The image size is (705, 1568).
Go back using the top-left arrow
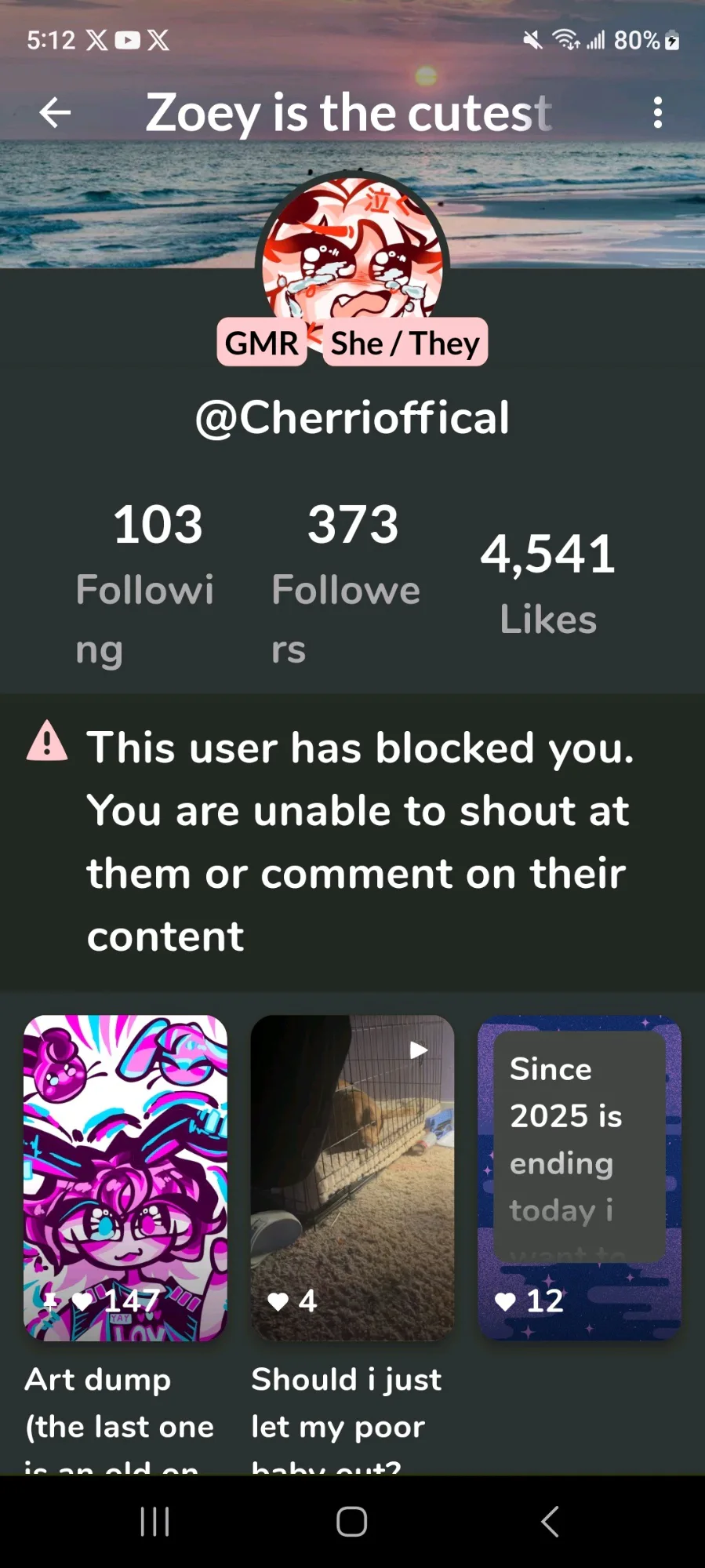click(55, 113)
